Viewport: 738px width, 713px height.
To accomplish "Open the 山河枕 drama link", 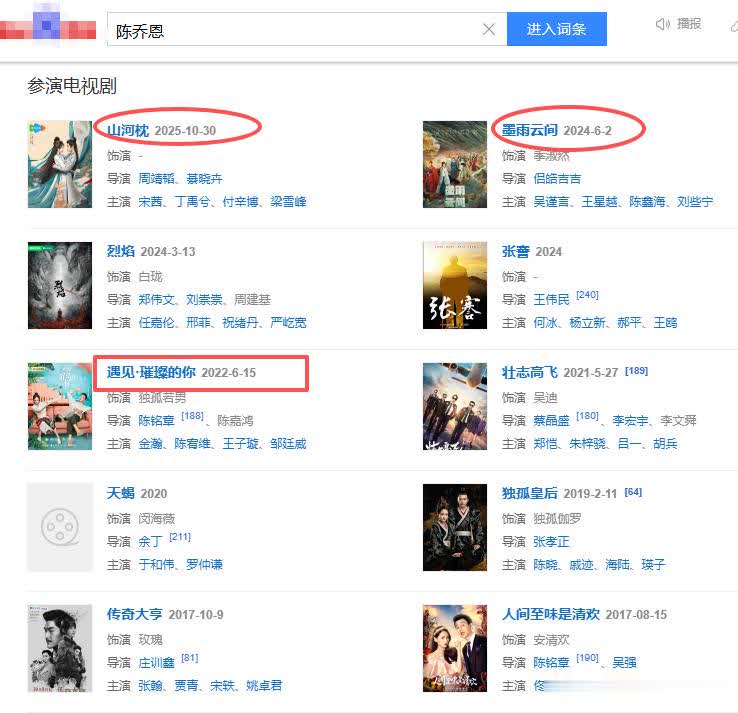I will pyautogui.click(x=128, y=131).
